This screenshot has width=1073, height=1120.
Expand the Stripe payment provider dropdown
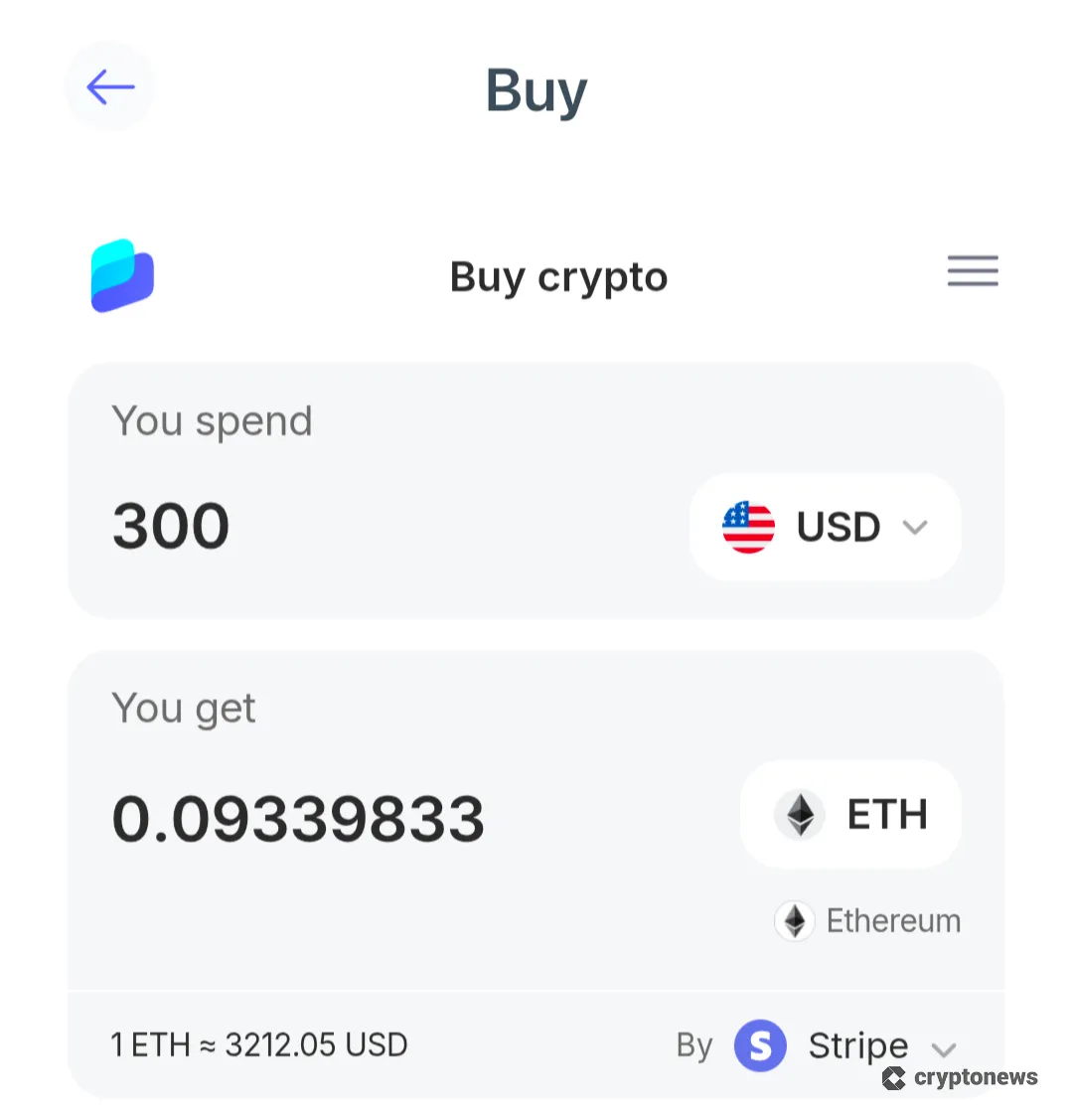[x=944, y=1046]
